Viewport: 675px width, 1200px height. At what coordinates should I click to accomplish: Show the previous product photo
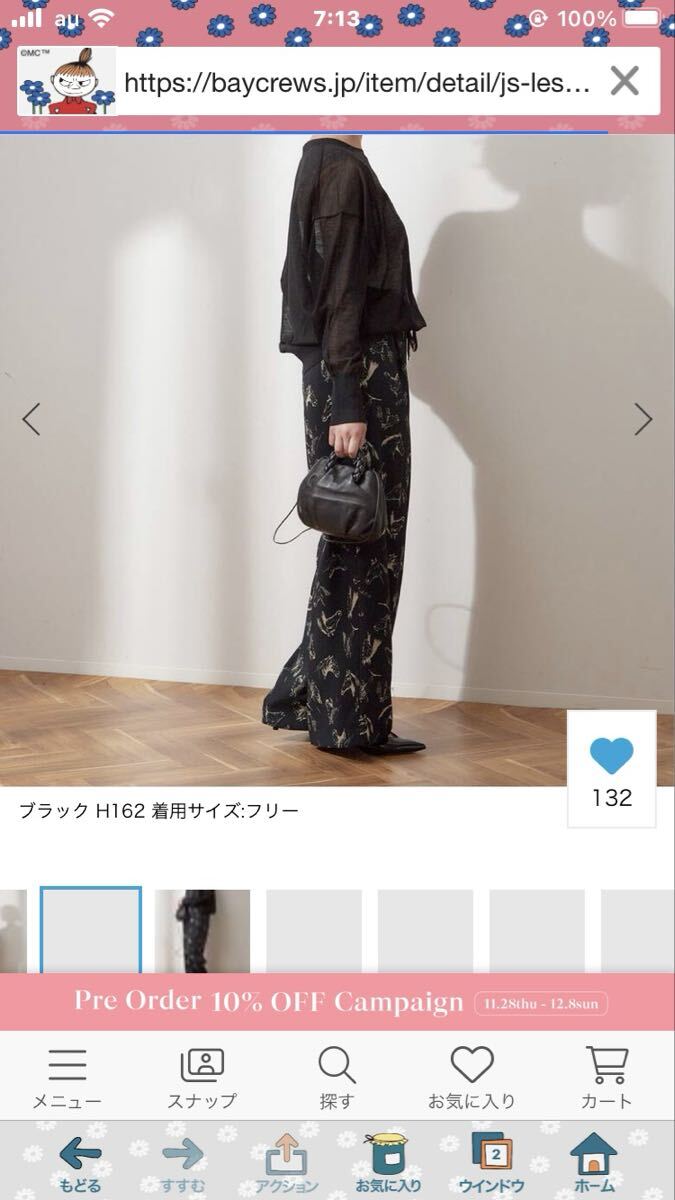31,419
